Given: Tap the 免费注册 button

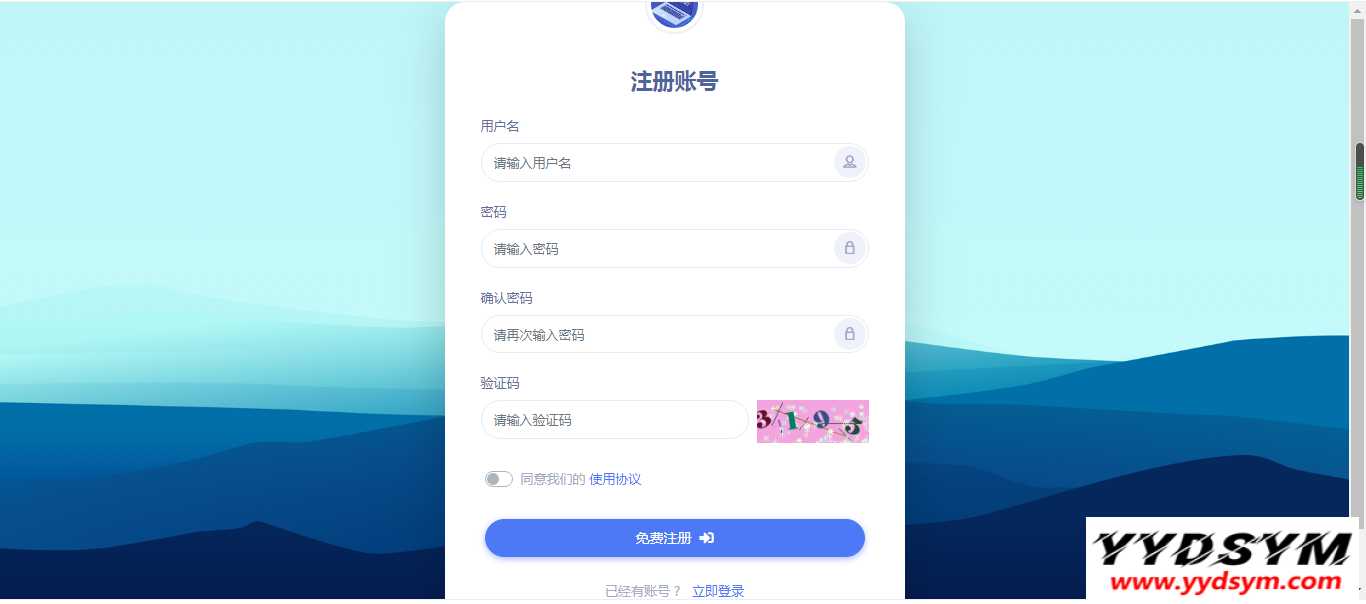Looking at the screenshot, I should (x=674, y=538).
